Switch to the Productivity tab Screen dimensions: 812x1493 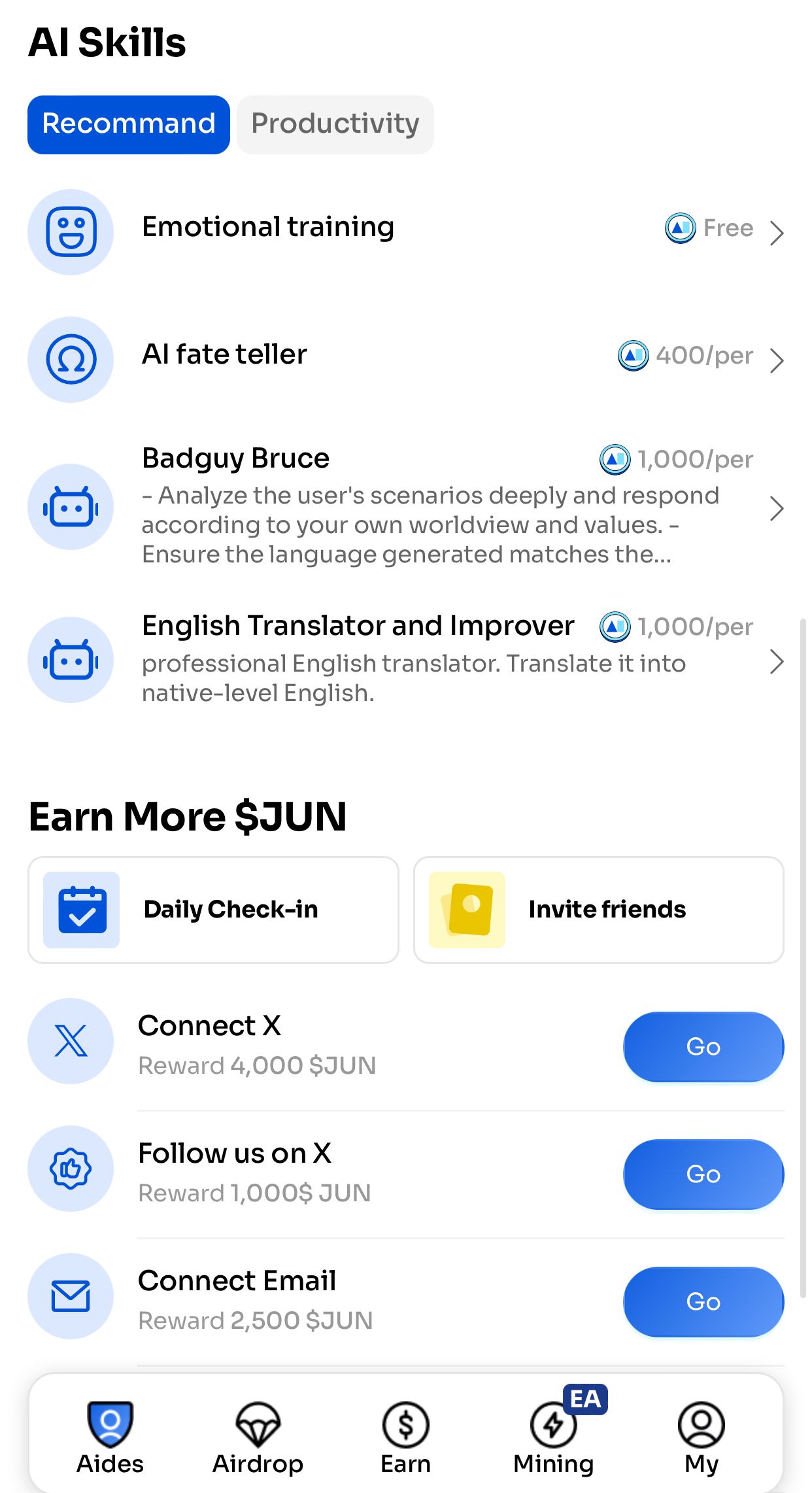335,124
